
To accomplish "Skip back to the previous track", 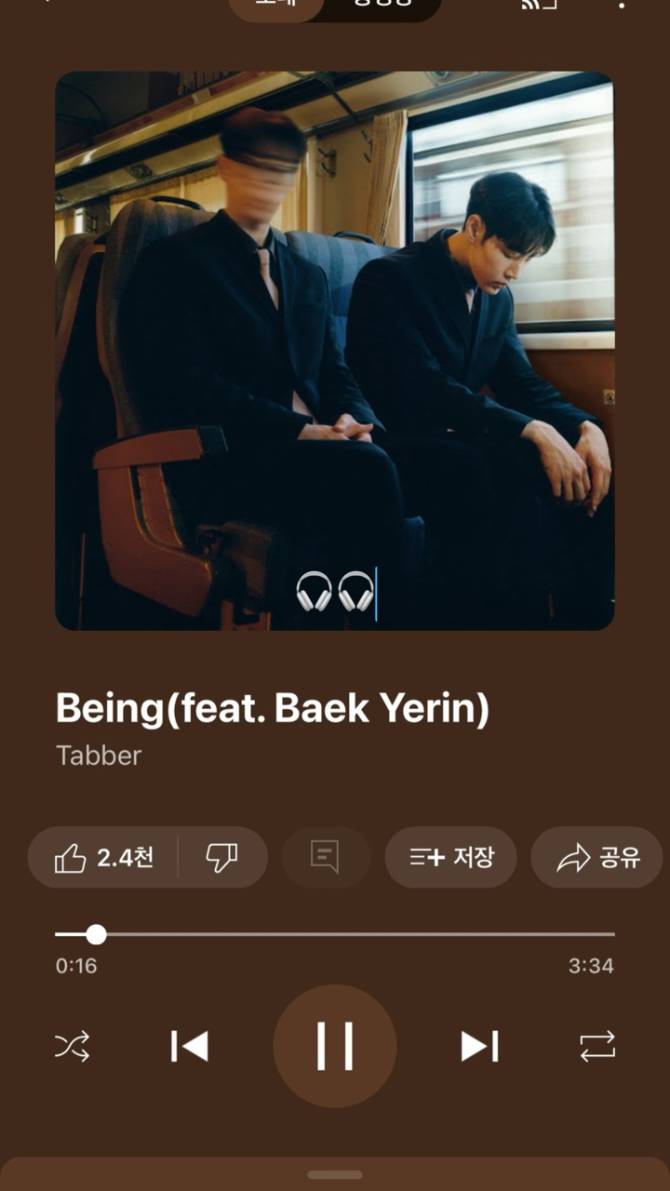I will pyautogui.click(x=189, y=1046).
